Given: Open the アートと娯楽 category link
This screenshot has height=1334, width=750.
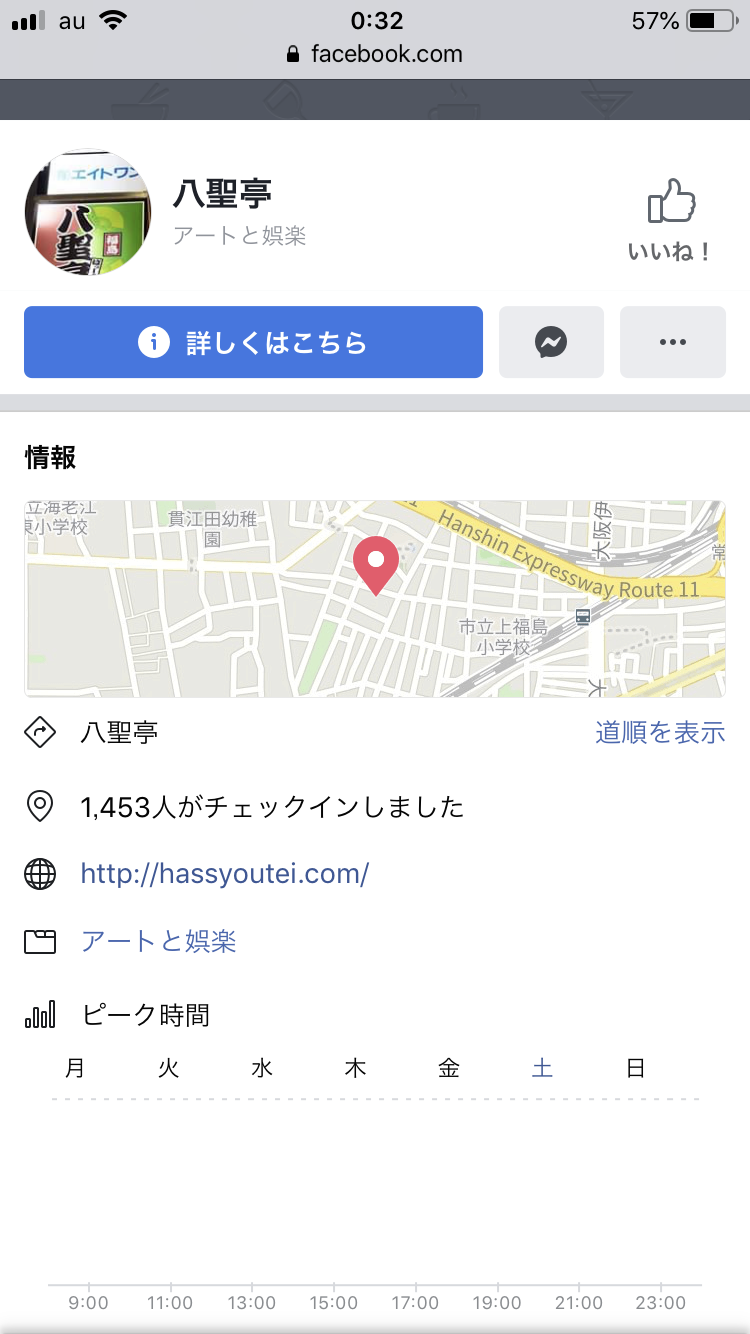Looking at the screenshot, I should 159,942.
